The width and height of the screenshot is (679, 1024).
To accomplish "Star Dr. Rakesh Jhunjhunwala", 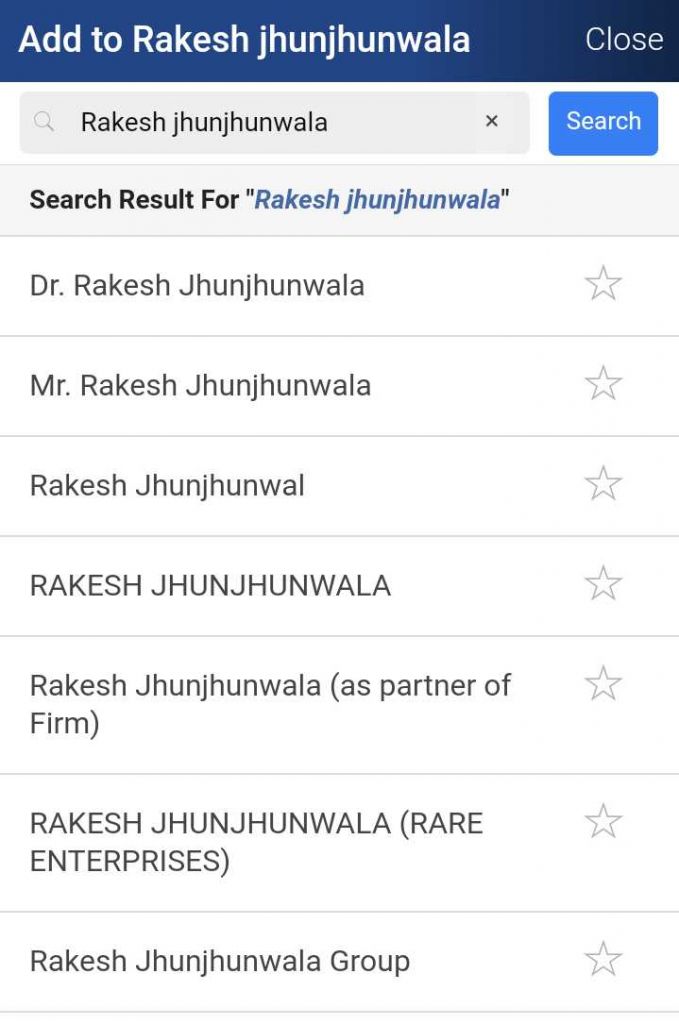I will (603, 285).
